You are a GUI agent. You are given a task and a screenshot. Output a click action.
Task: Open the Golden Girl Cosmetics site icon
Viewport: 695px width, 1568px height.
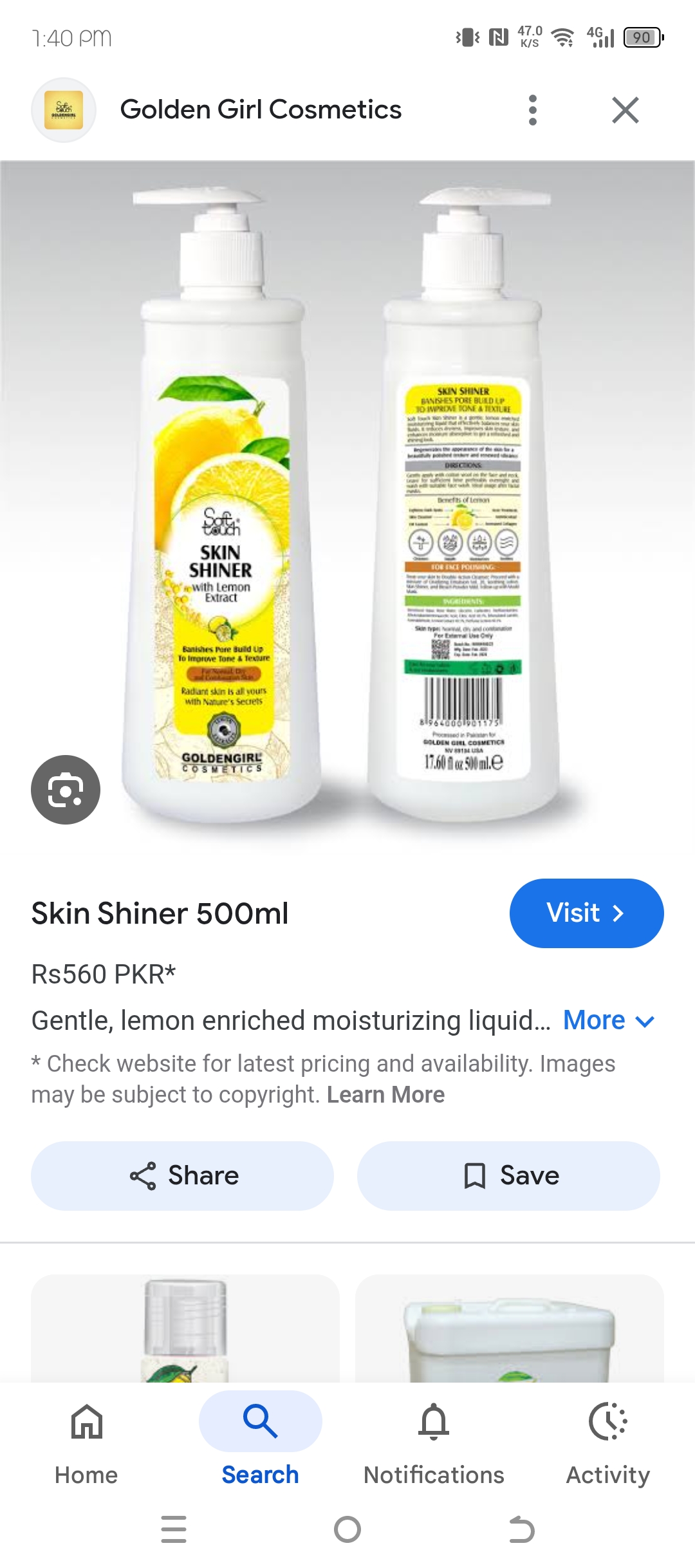[64, 110]
